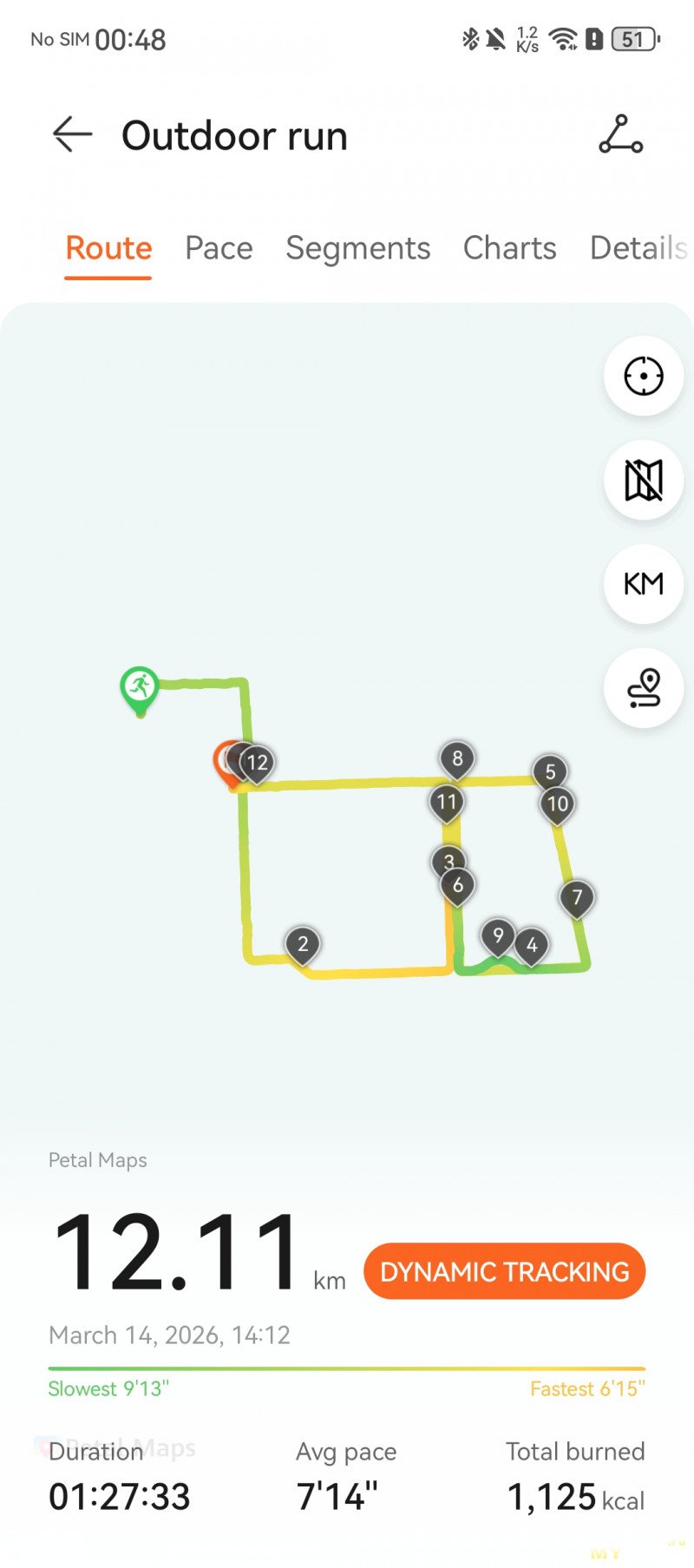Viewport: 694px width, 1568px height.
Task: Go back from Outdoor run
Action: (x=72, y=135)
